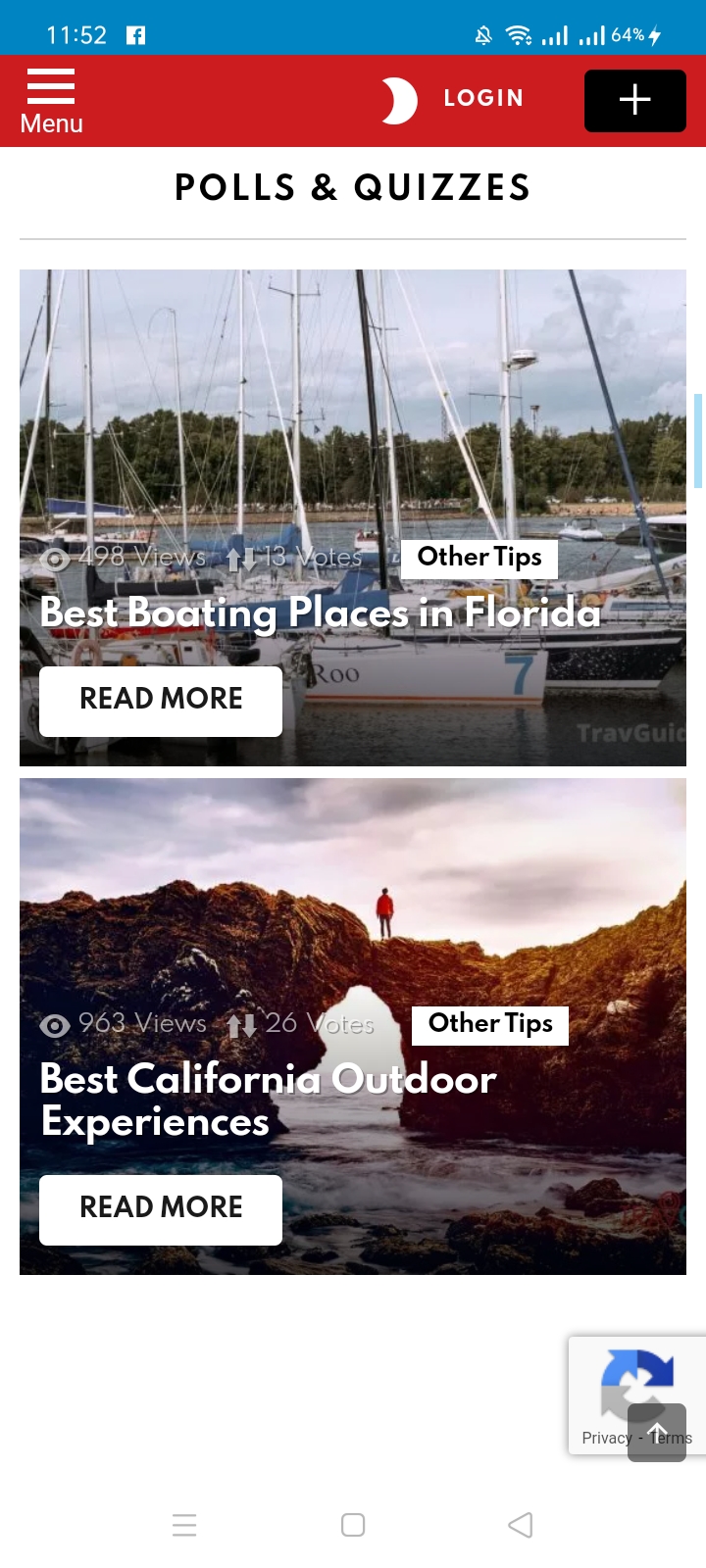This screenshot has height=1568, width=706.
Task: Open Other Tips tag on Florida boating poll
Action: click(479, 558)
